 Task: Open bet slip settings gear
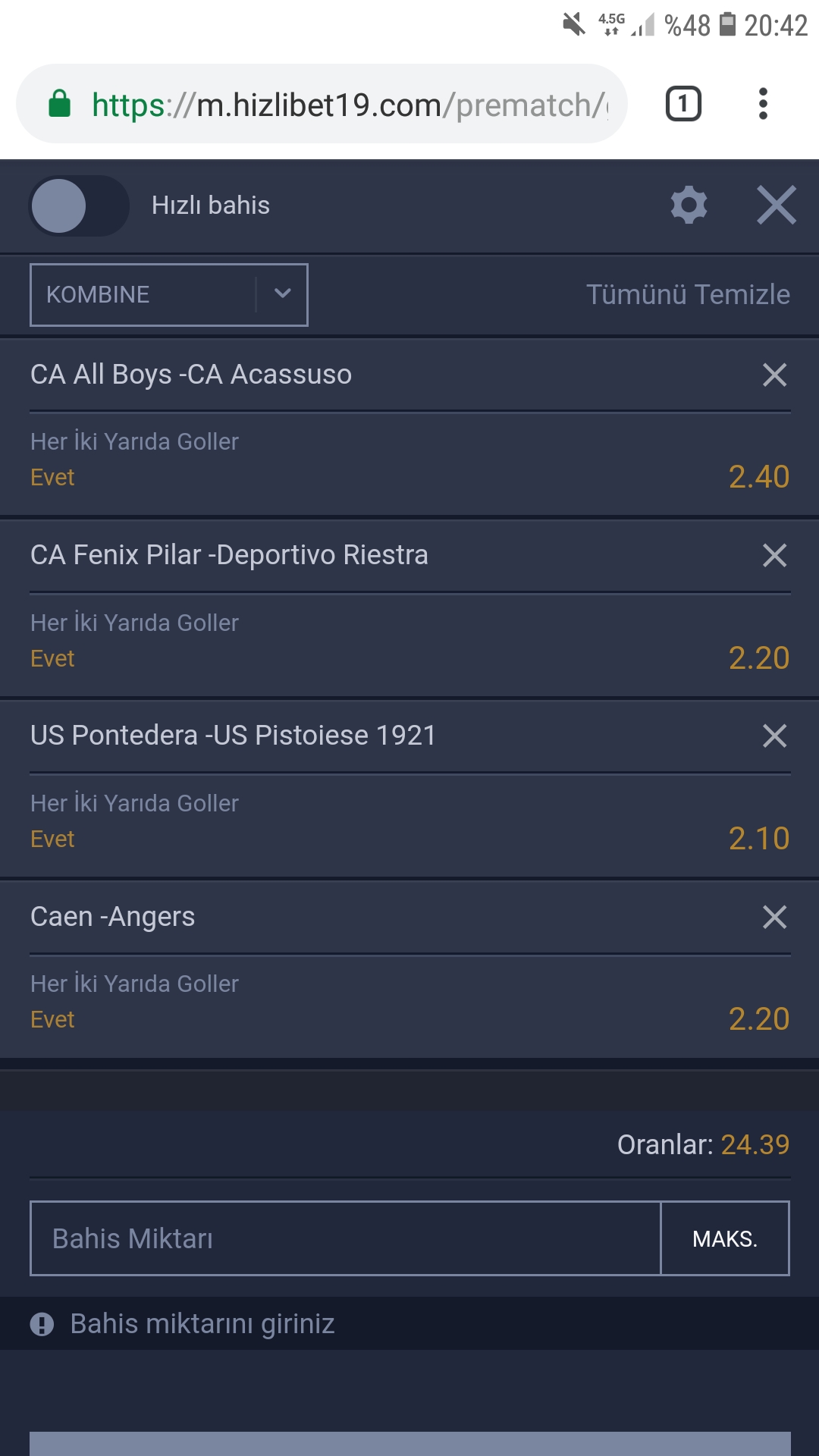pyautogui.click(x=689, y=205)
